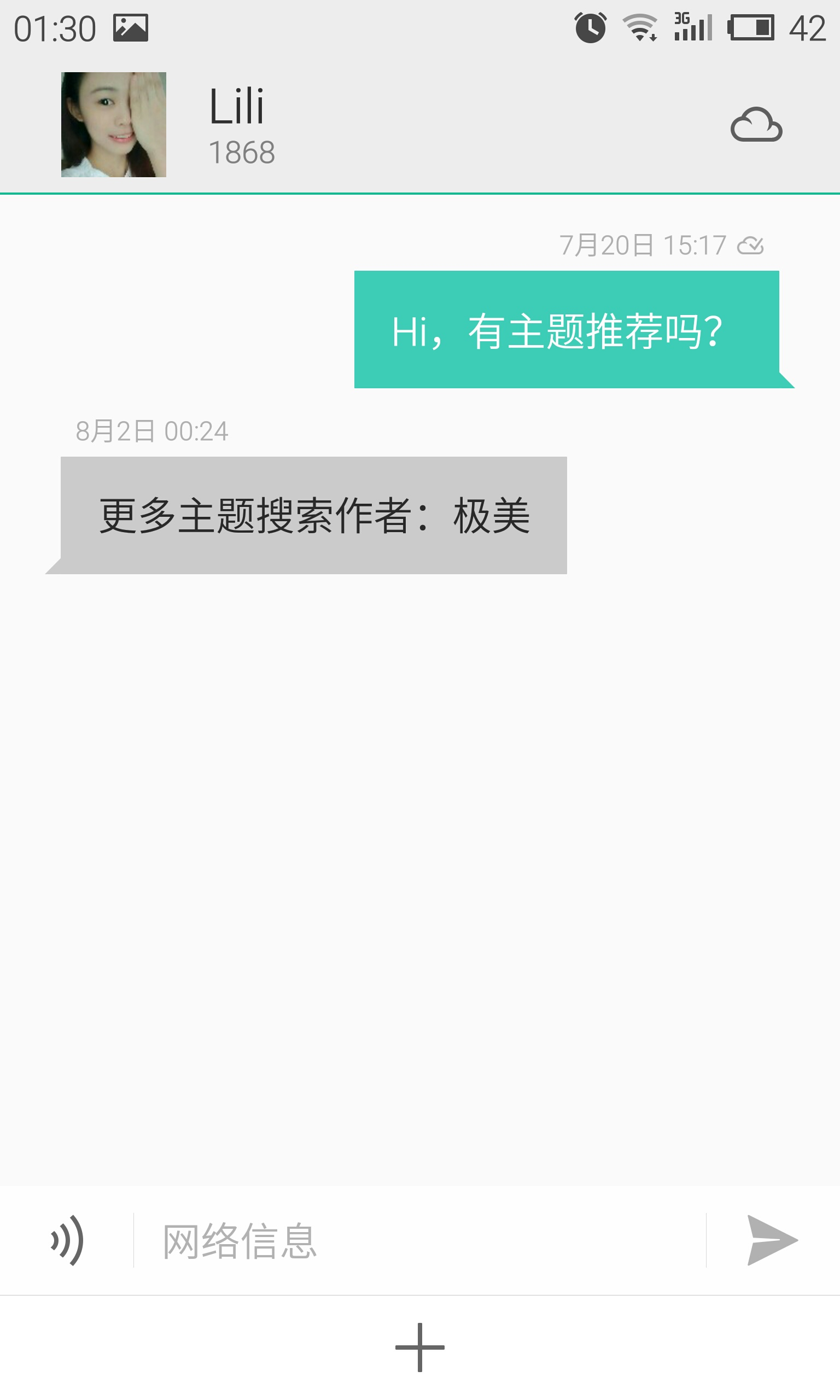This screenshot has width=840, height=1400.
Task: Open Lili's contact avatar
Action: click(x=113, y=125)
